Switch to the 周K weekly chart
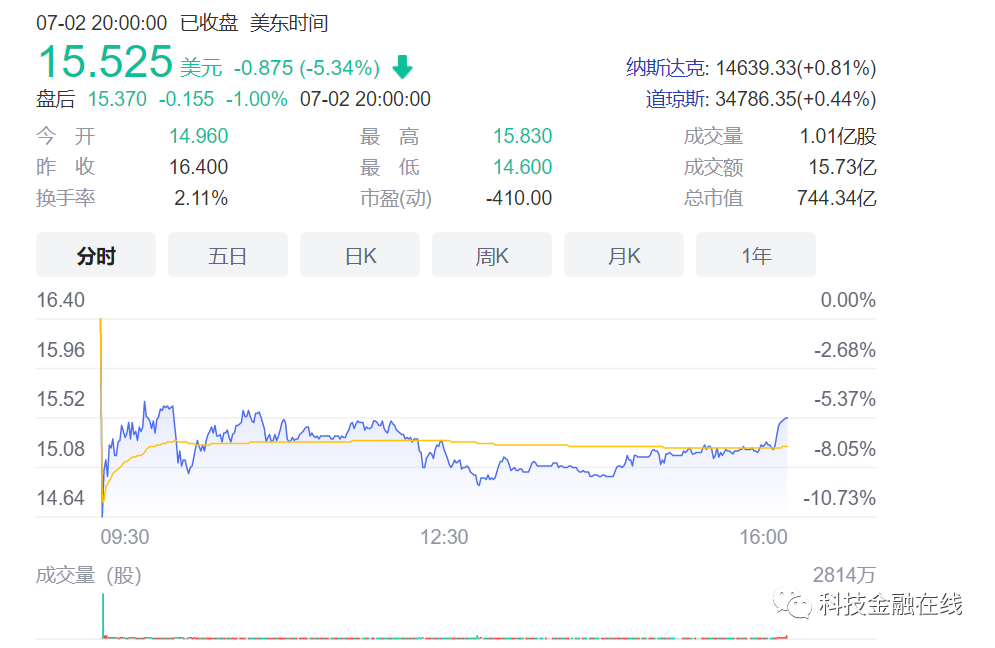The width and height of the screenshot is (995, 648). click(x=492, y=255)
